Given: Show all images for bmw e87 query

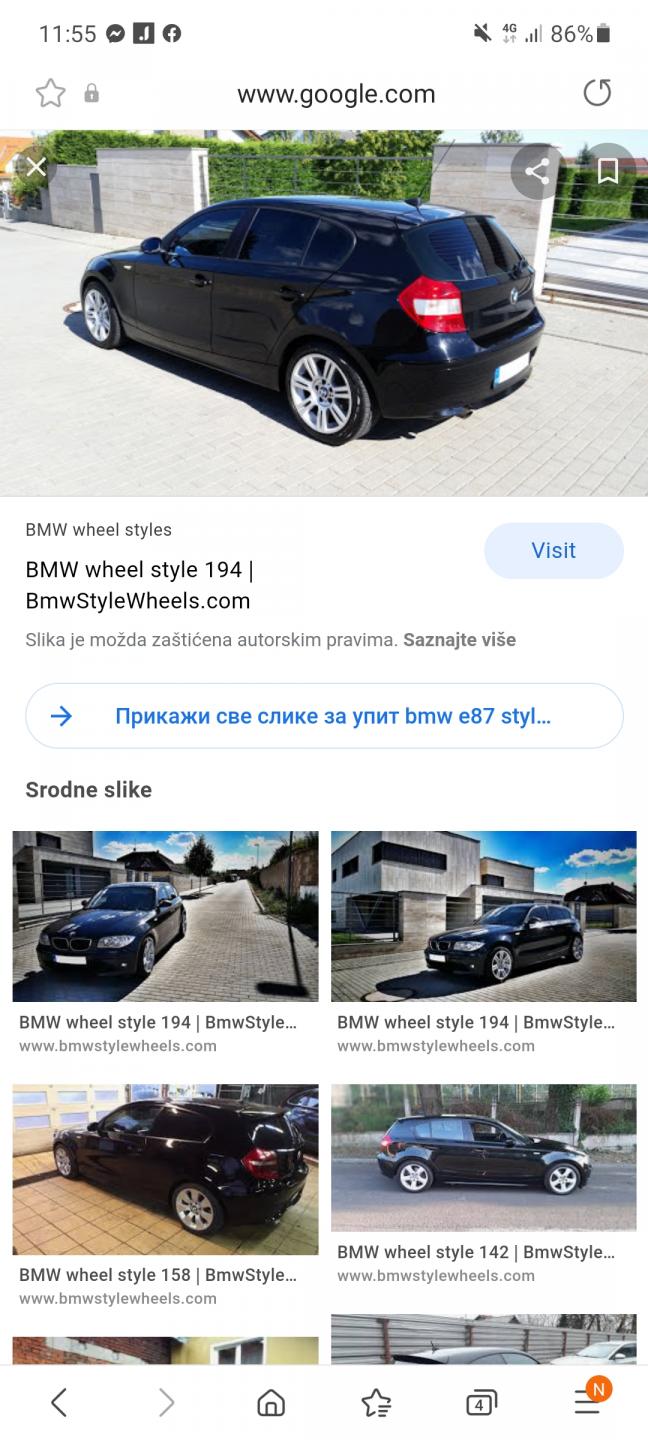Looking at the screenshot, I should point(324,716).
